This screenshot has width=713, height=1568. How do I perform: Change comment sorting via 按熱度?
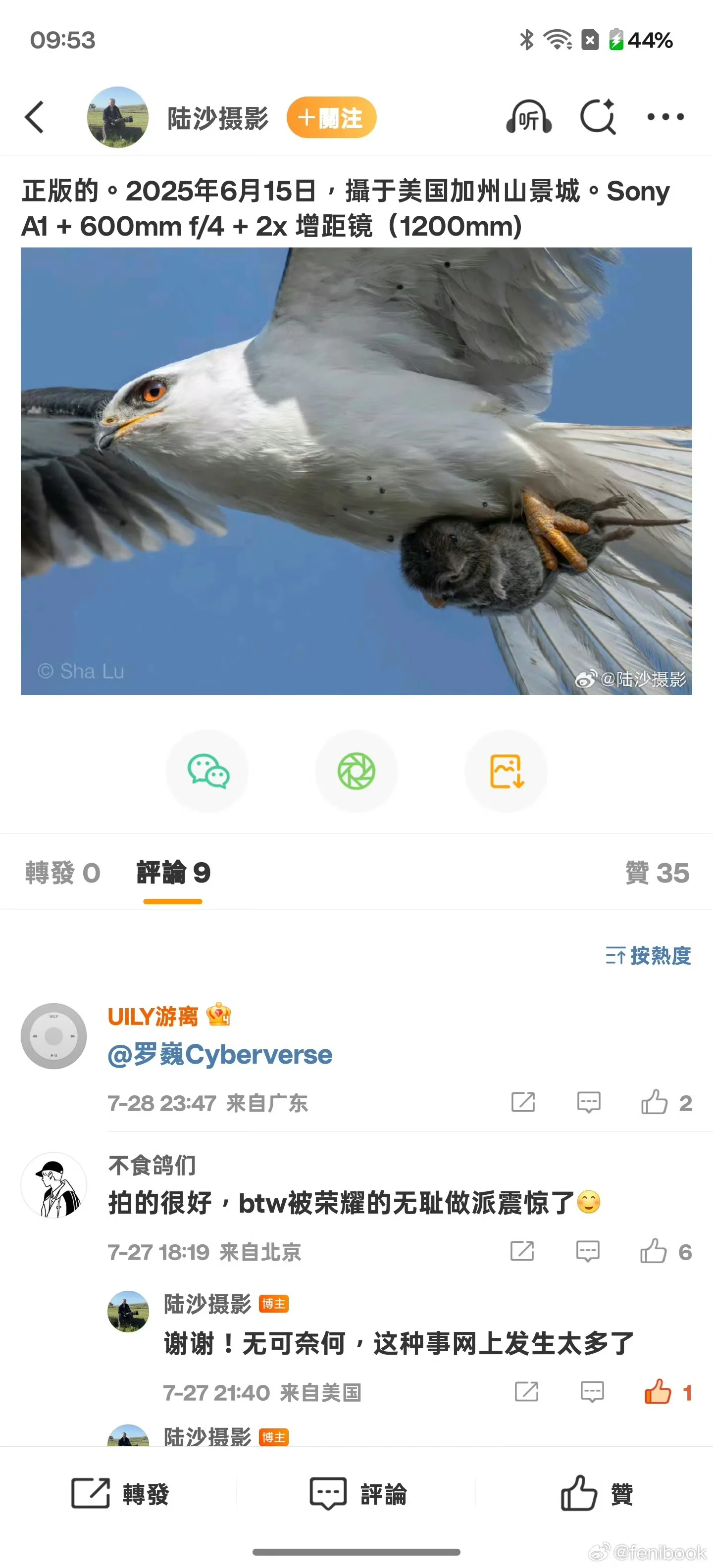click(x=648, y=956)
